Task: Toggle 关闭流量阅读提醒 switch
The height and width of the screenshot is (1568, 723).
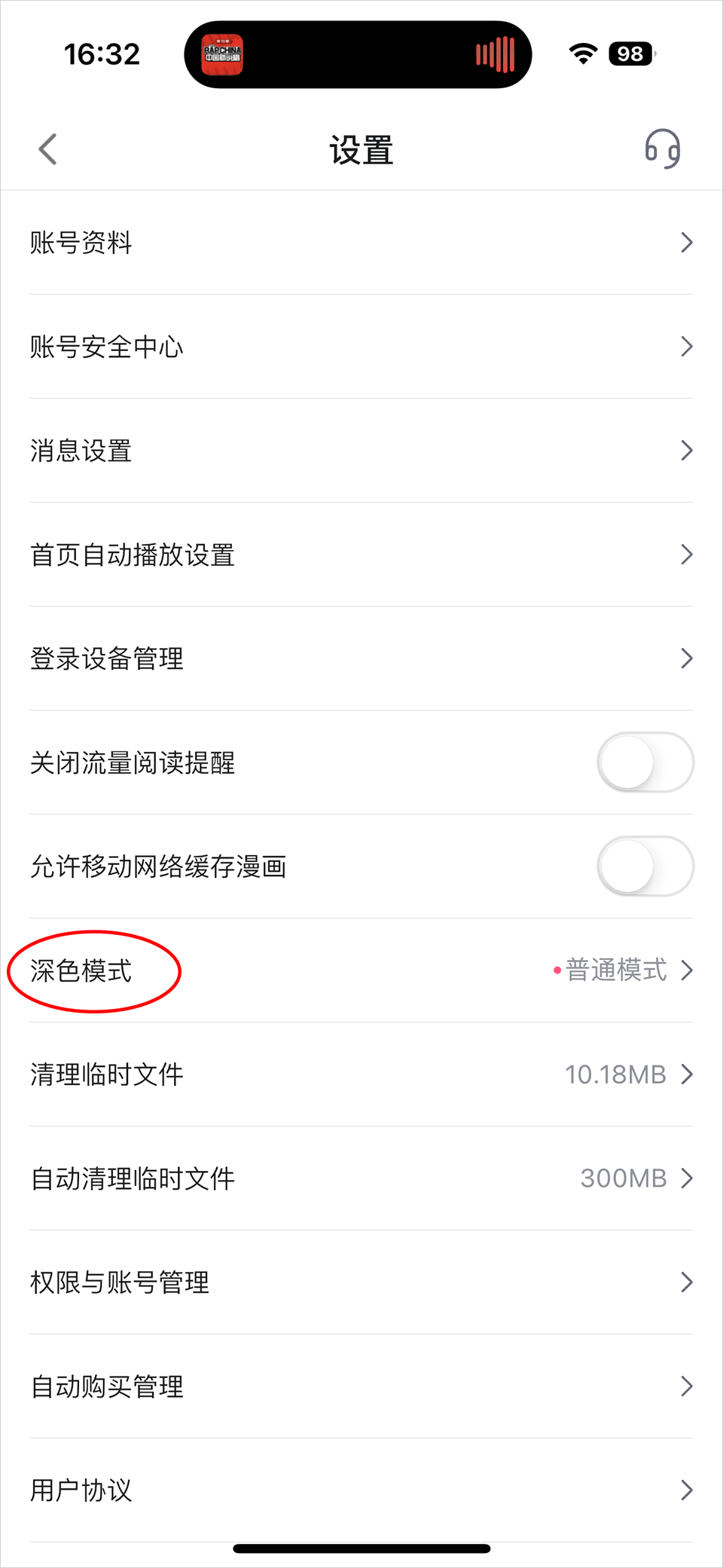Action: coord(645,763)
